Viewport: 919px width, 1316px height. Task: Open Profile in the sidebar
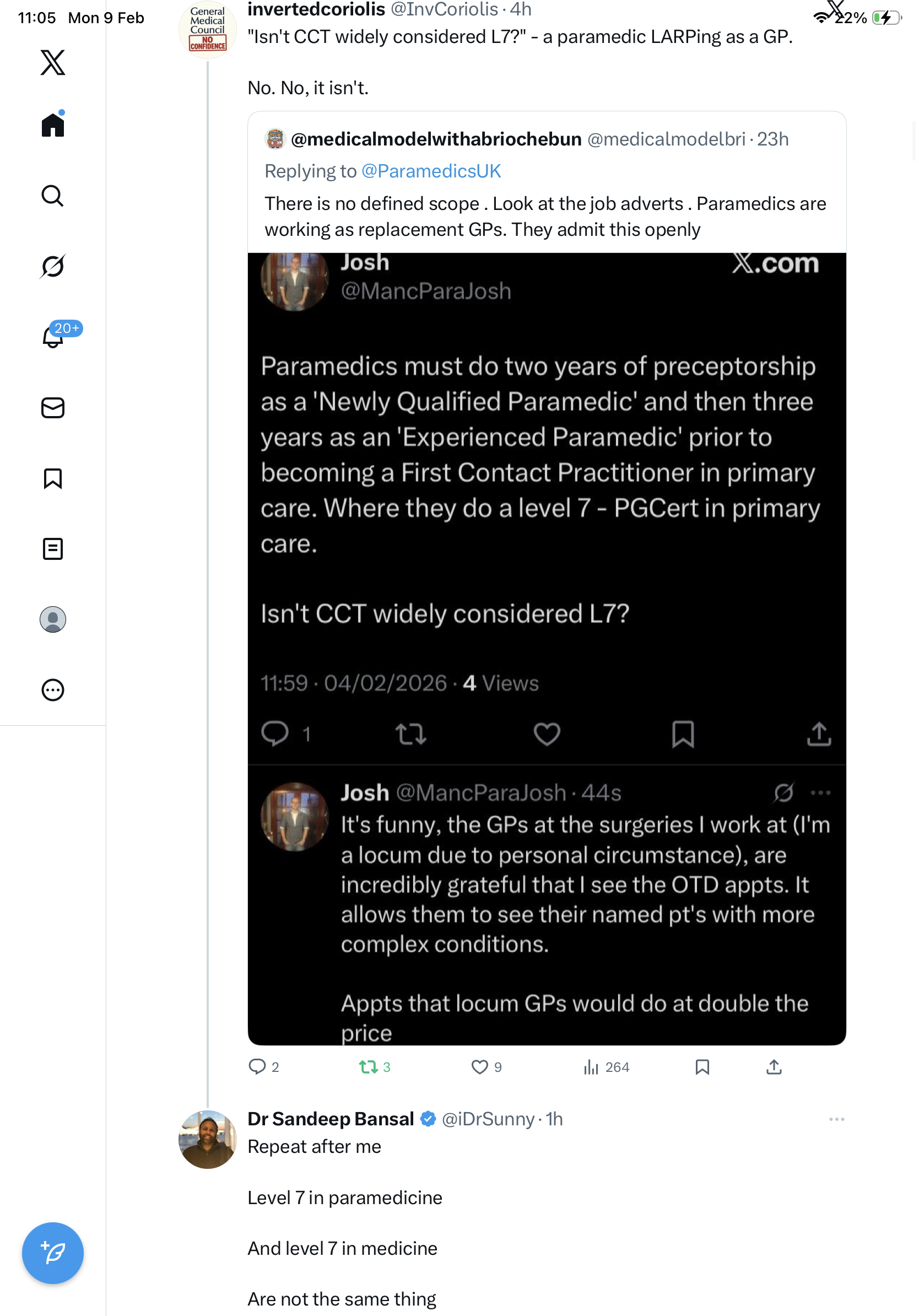(53, 619)
